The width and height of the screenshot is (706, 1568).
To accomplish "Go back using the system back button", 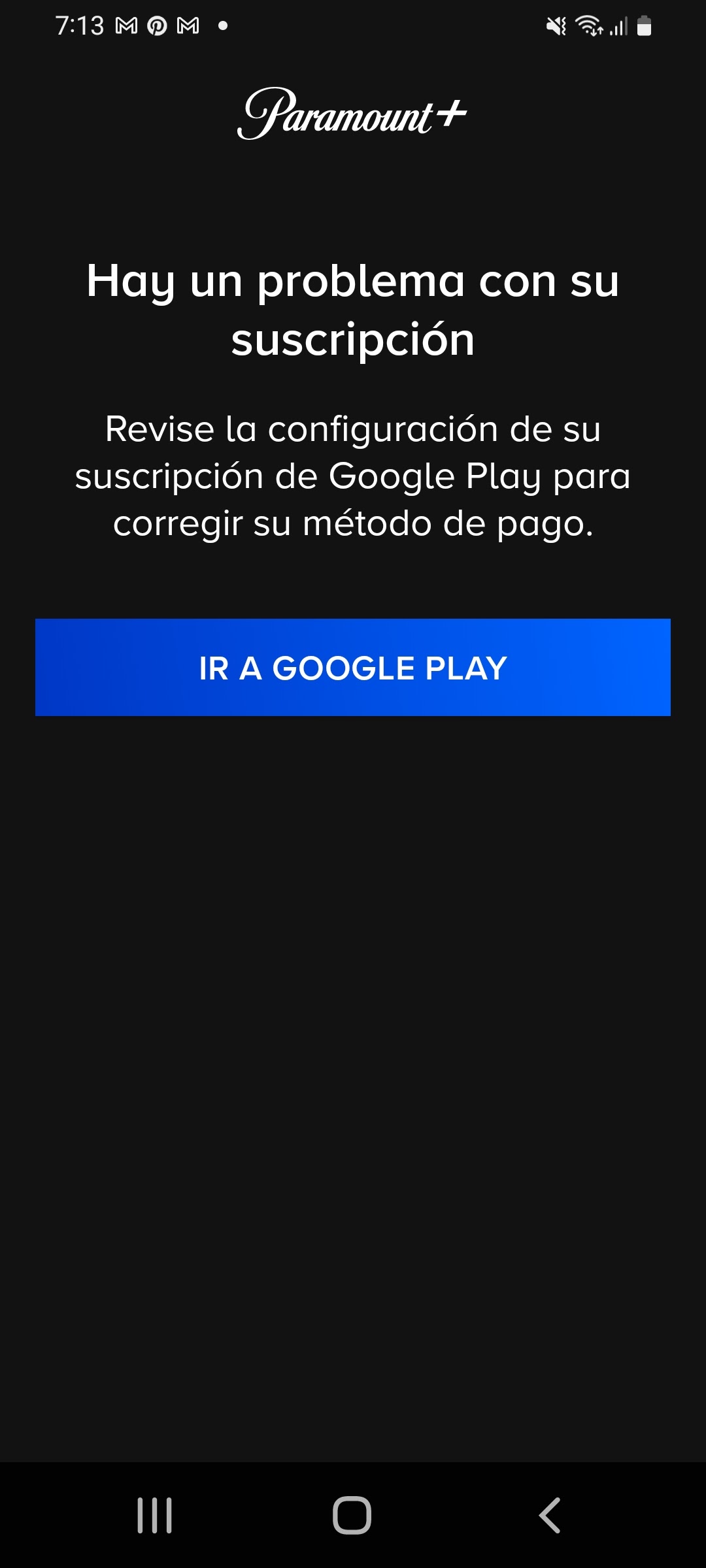I will (550, 1515).
